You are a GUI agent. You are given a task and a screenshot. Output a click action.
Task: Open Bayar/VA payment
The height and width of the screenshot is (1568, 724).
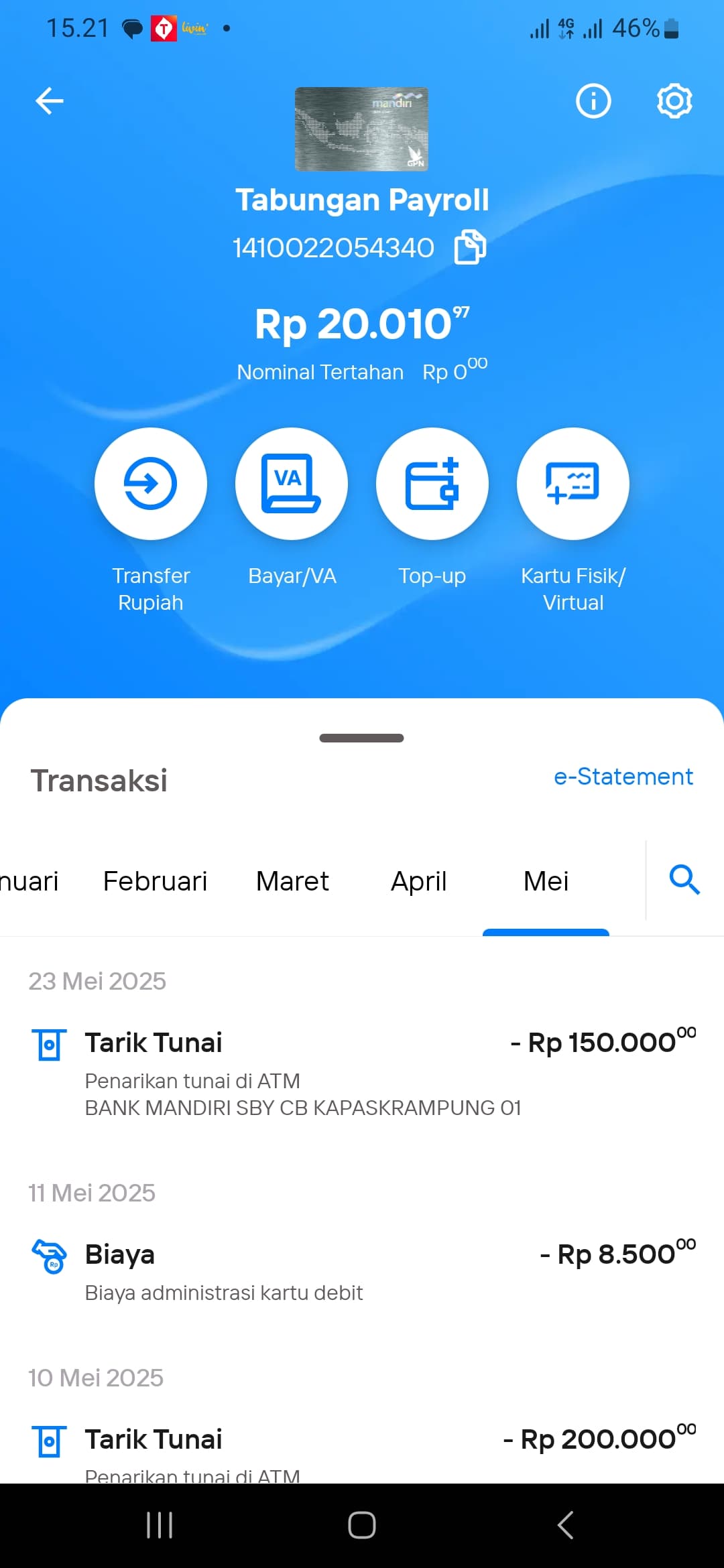tap(292, 484)
